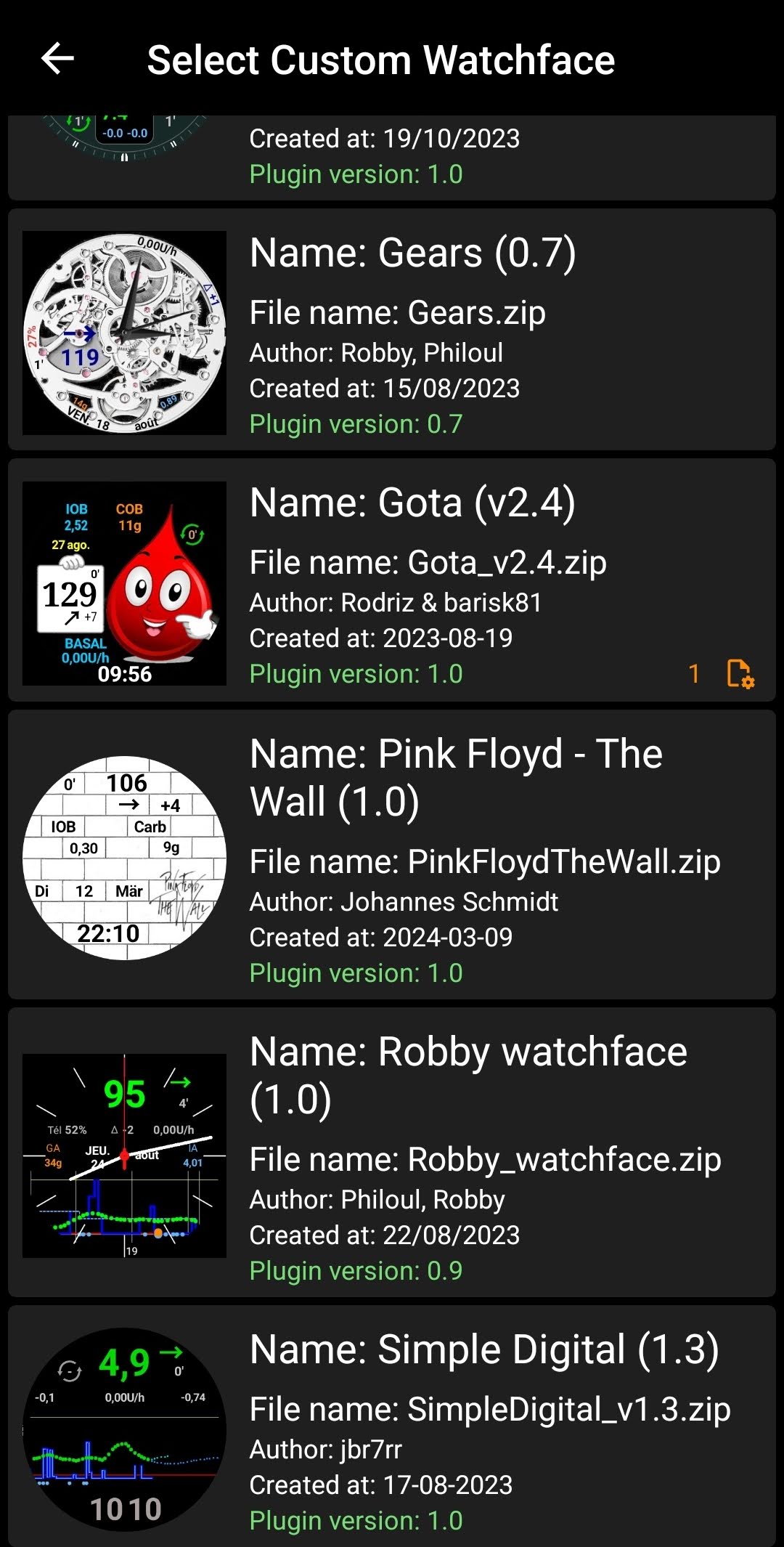
Task: Go back from Select Custom Watchface
Action: point(58,59)
